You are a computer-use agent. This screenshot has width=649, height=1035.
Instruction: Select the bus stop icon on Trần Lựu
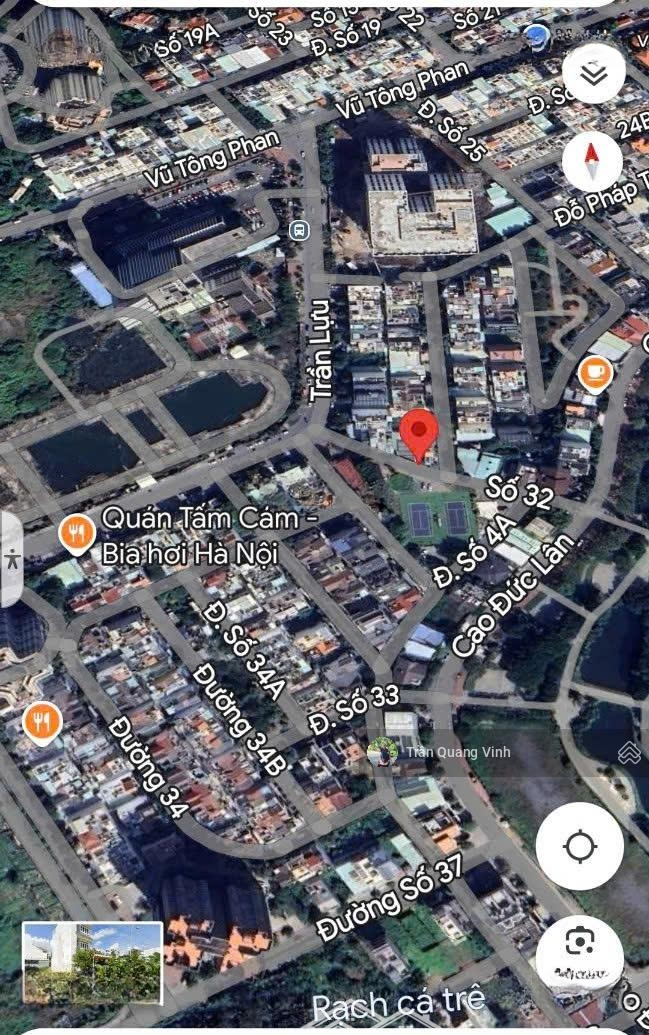point(298,230)
